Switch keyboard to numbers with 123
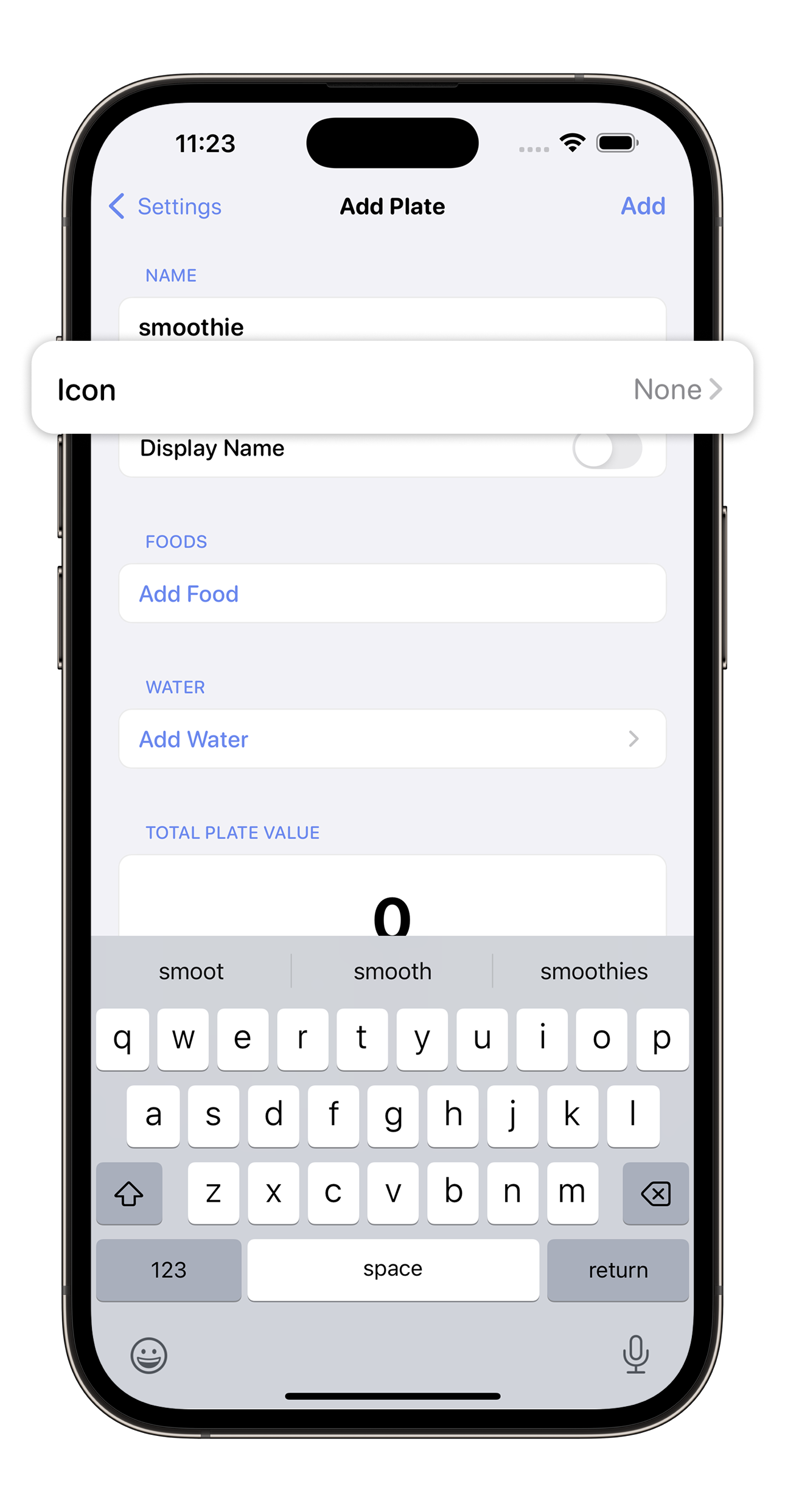Viewport: 785px width, 1512px height. coord(169,1270)
